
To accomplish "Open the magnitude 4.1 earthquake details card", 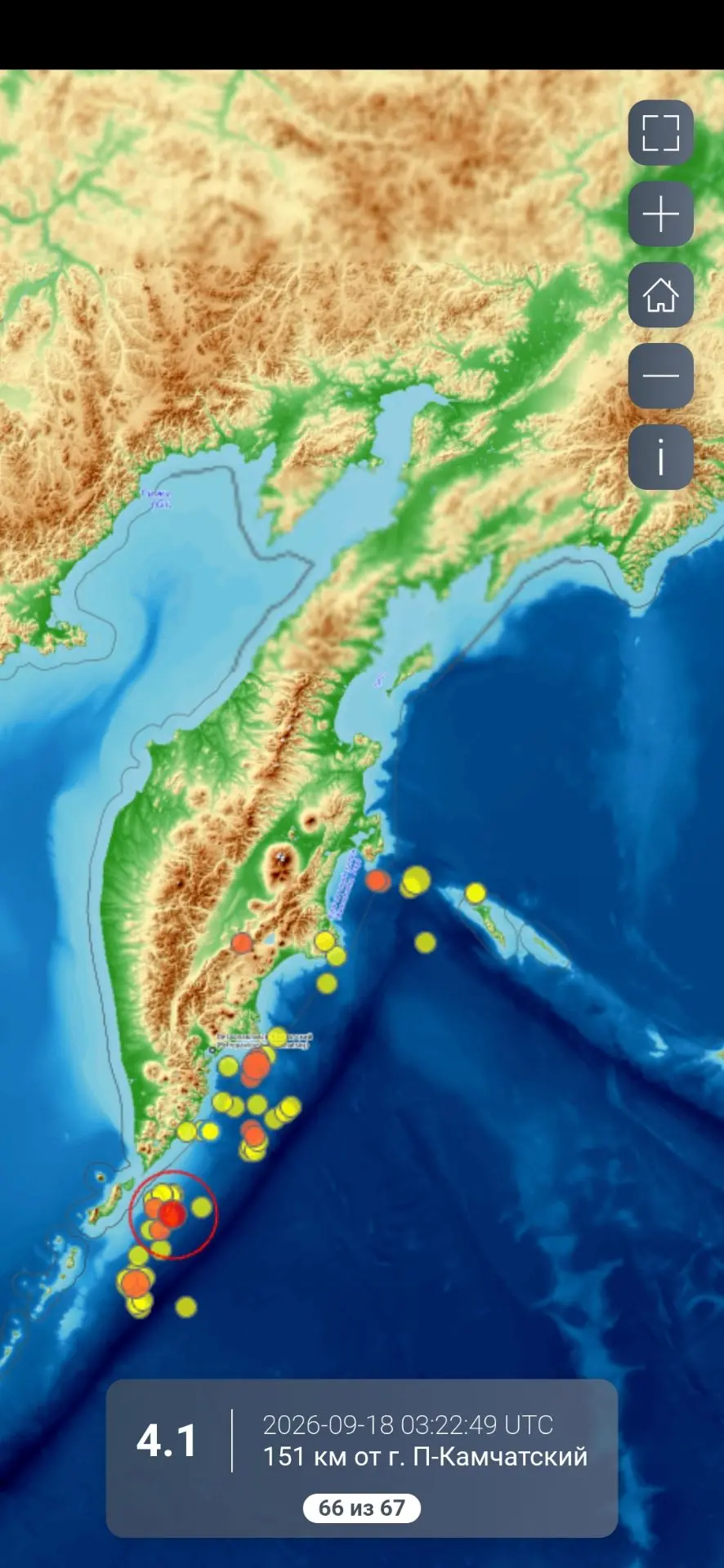I will (x=362, y=1459).
